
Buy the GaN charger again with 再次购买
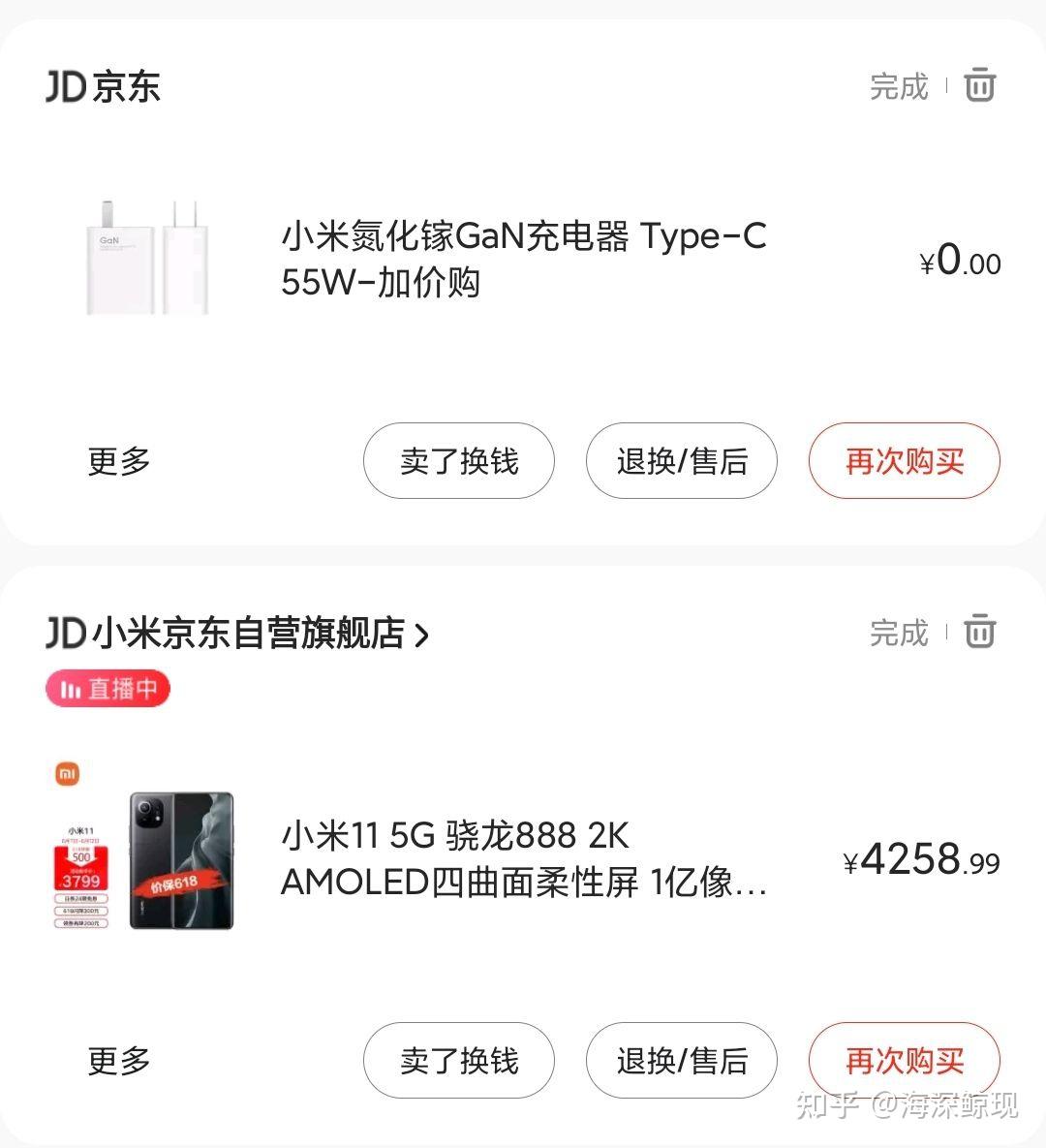coord(905,461)
